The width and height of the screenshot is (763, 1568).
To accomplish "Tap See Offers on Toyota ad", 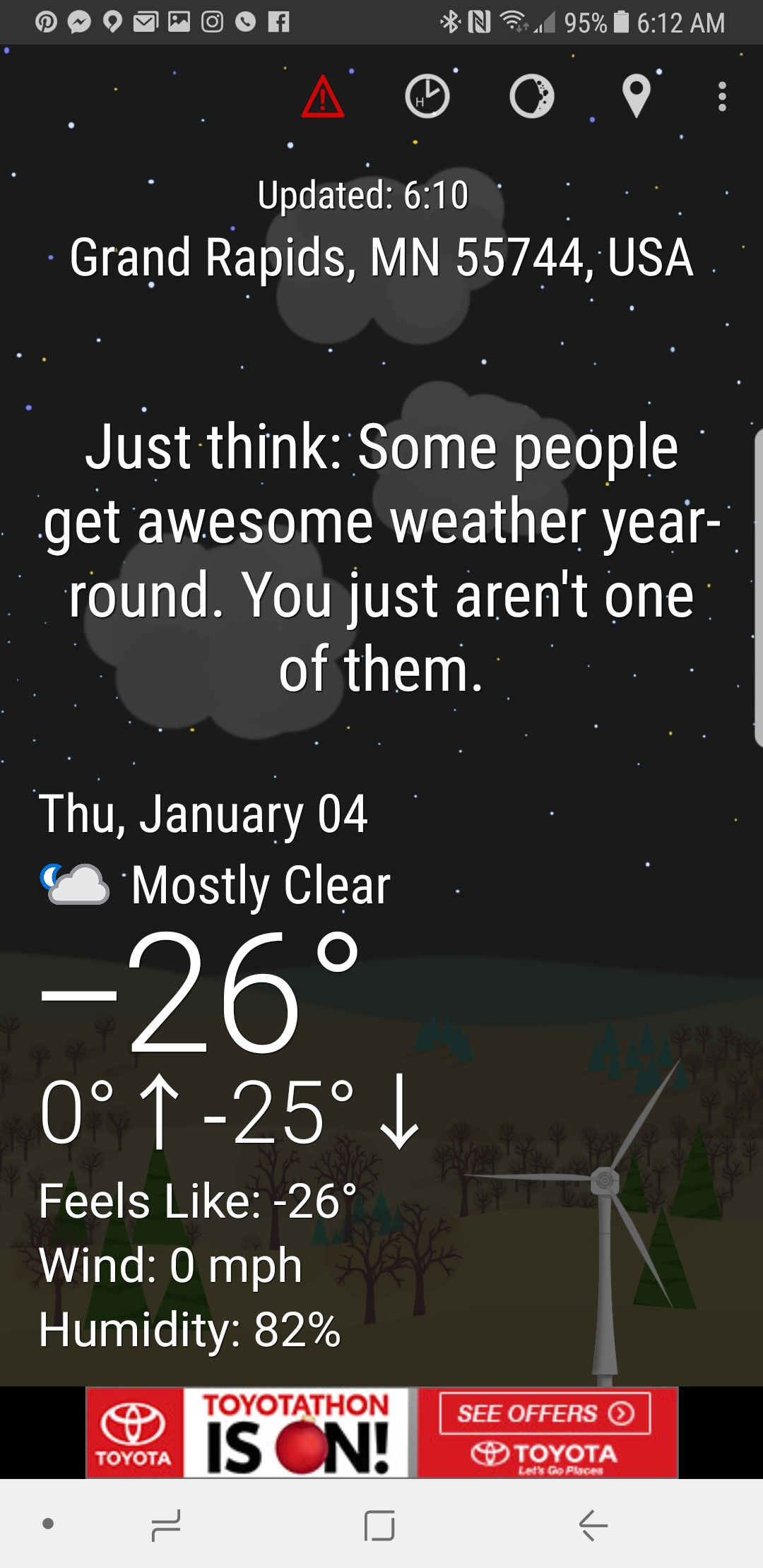I will (545, 1413).
